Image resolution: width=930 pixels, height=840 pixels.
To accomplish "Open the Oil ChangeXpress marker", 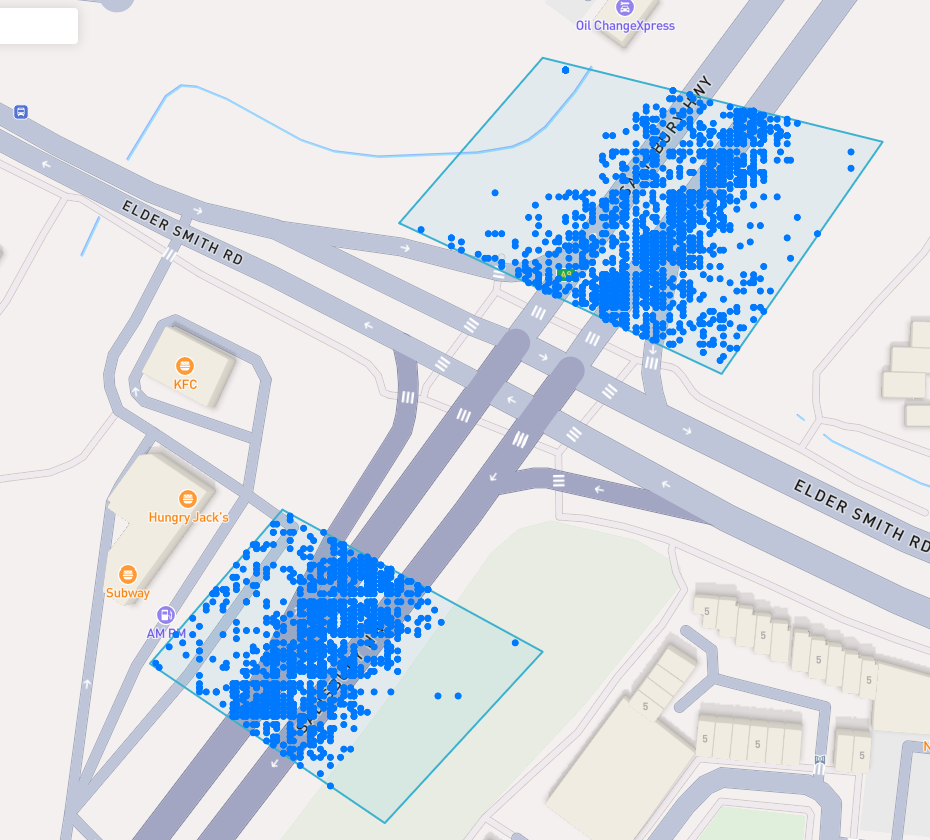I will click(626, 8).
